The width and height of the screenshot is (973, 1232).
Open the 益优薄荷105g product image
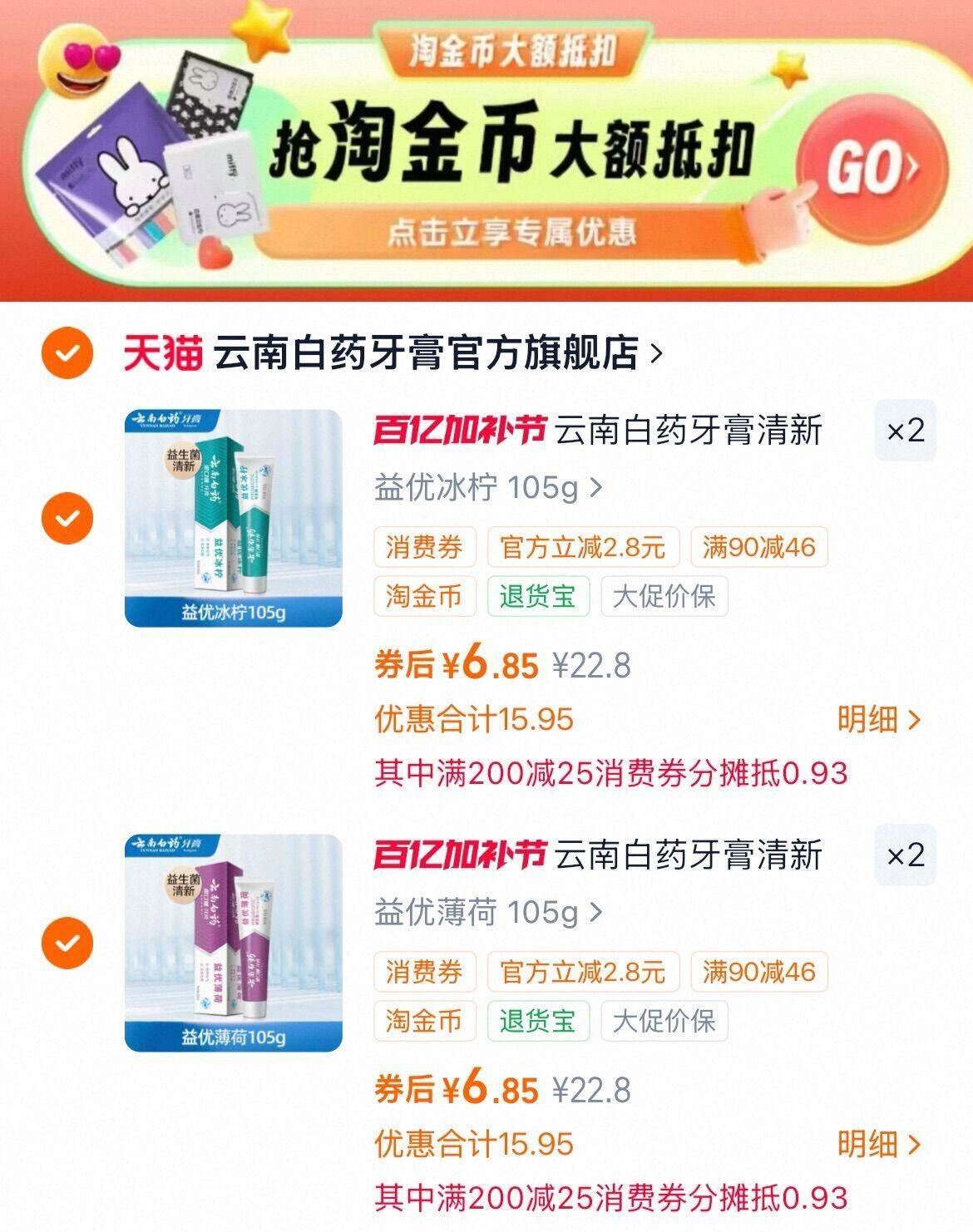pos(234,943)
